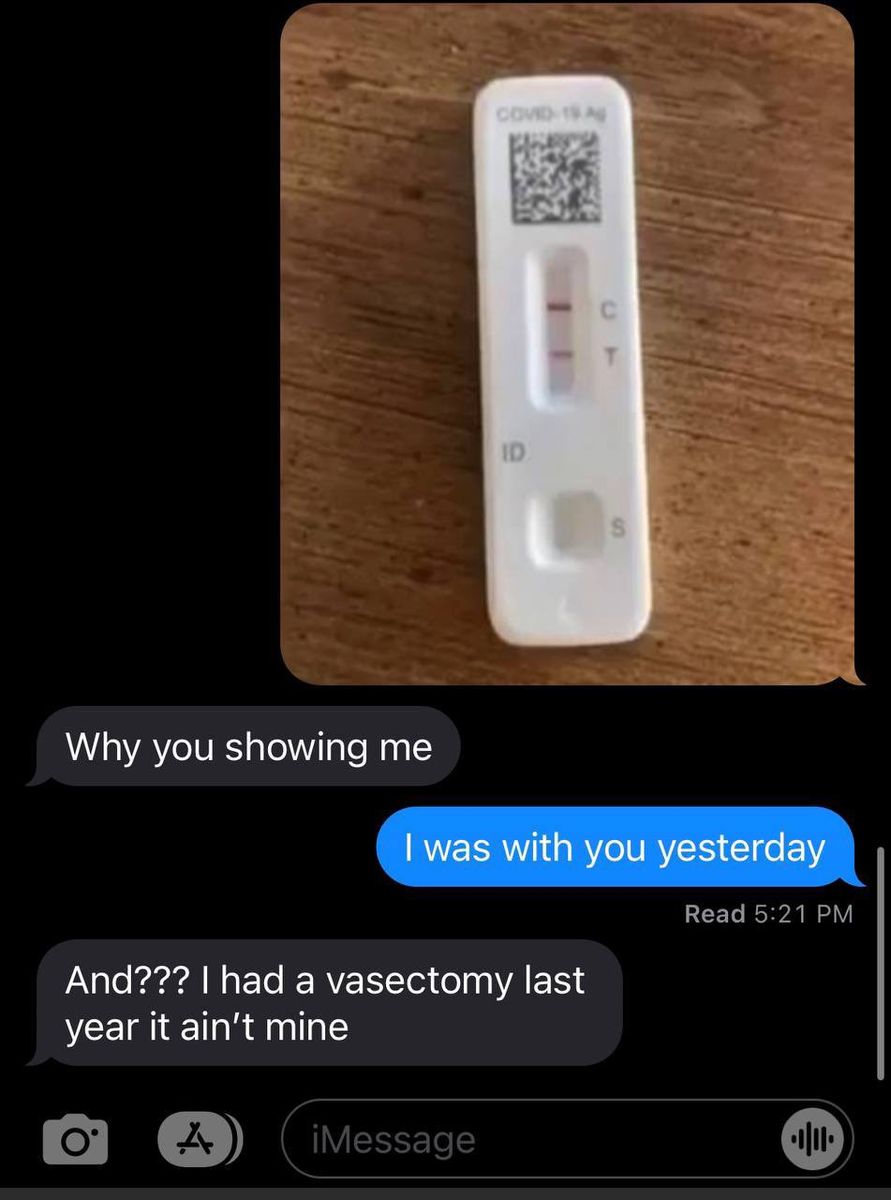891x1200 pixels.
Task: Open the sent COVID test photo
Action: (x=566, y=345)
